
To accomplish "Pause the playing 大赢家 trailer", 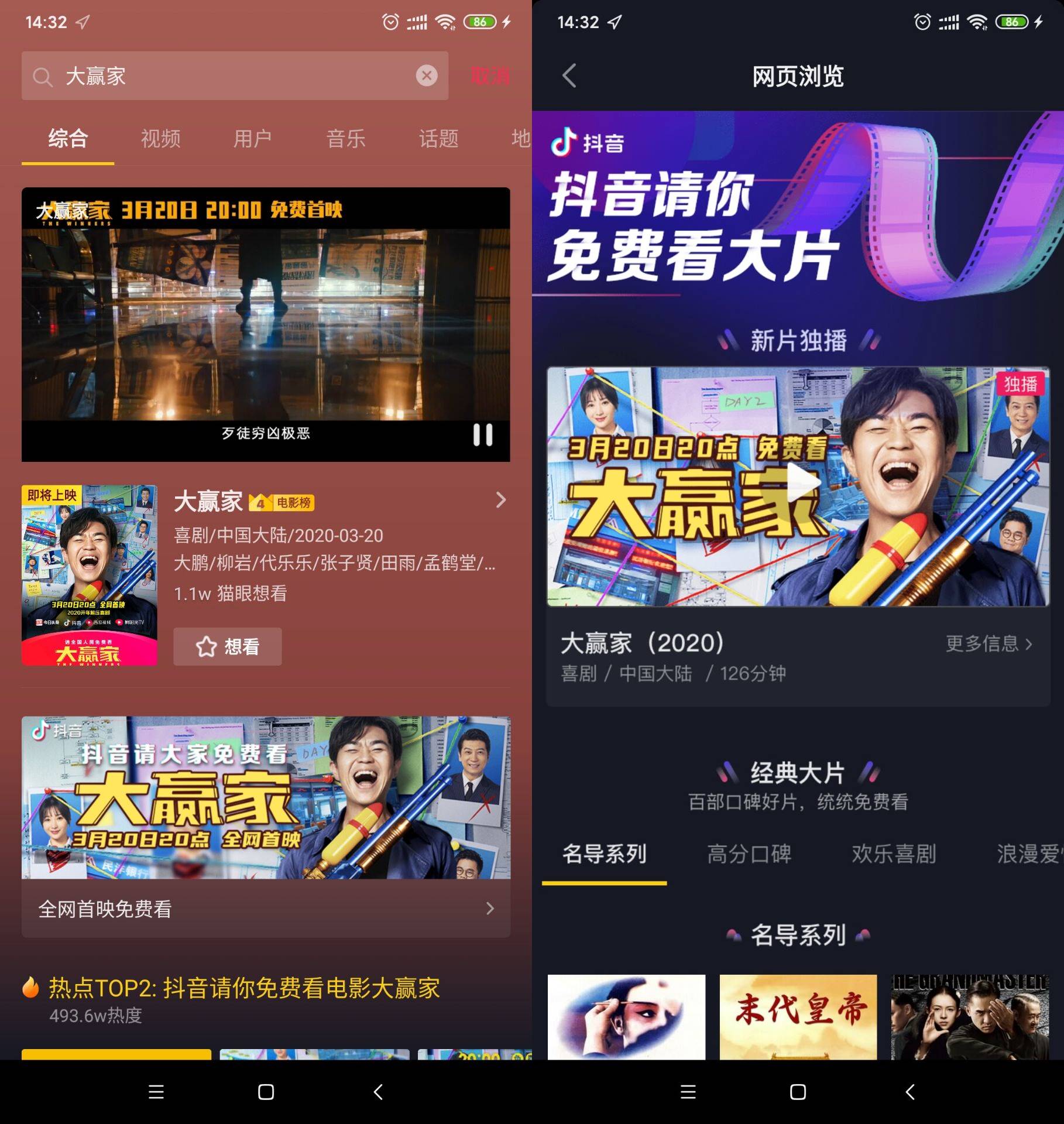I will coord(481,434).
